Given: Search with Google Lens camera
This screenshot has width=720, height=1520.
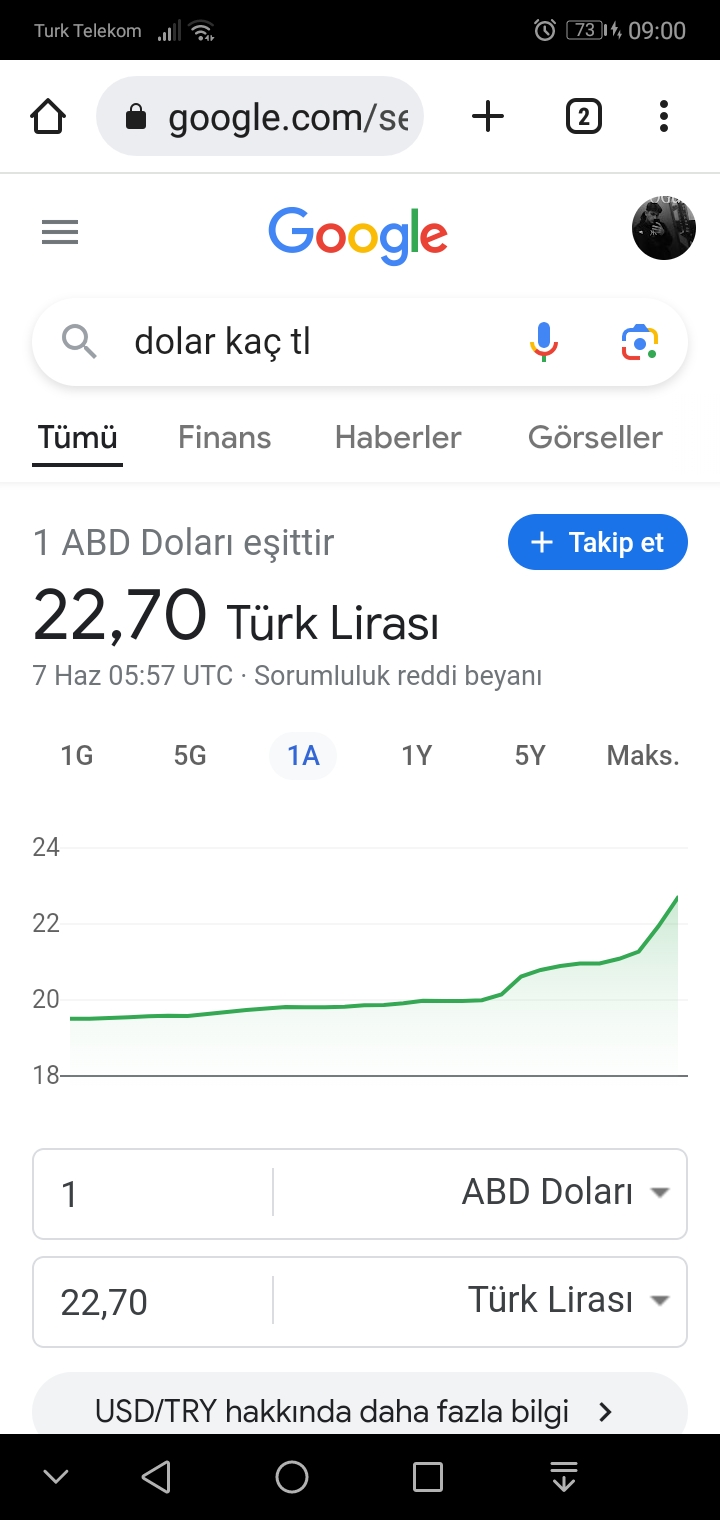Looking at the screenshot, I should [x=640, y=342].
